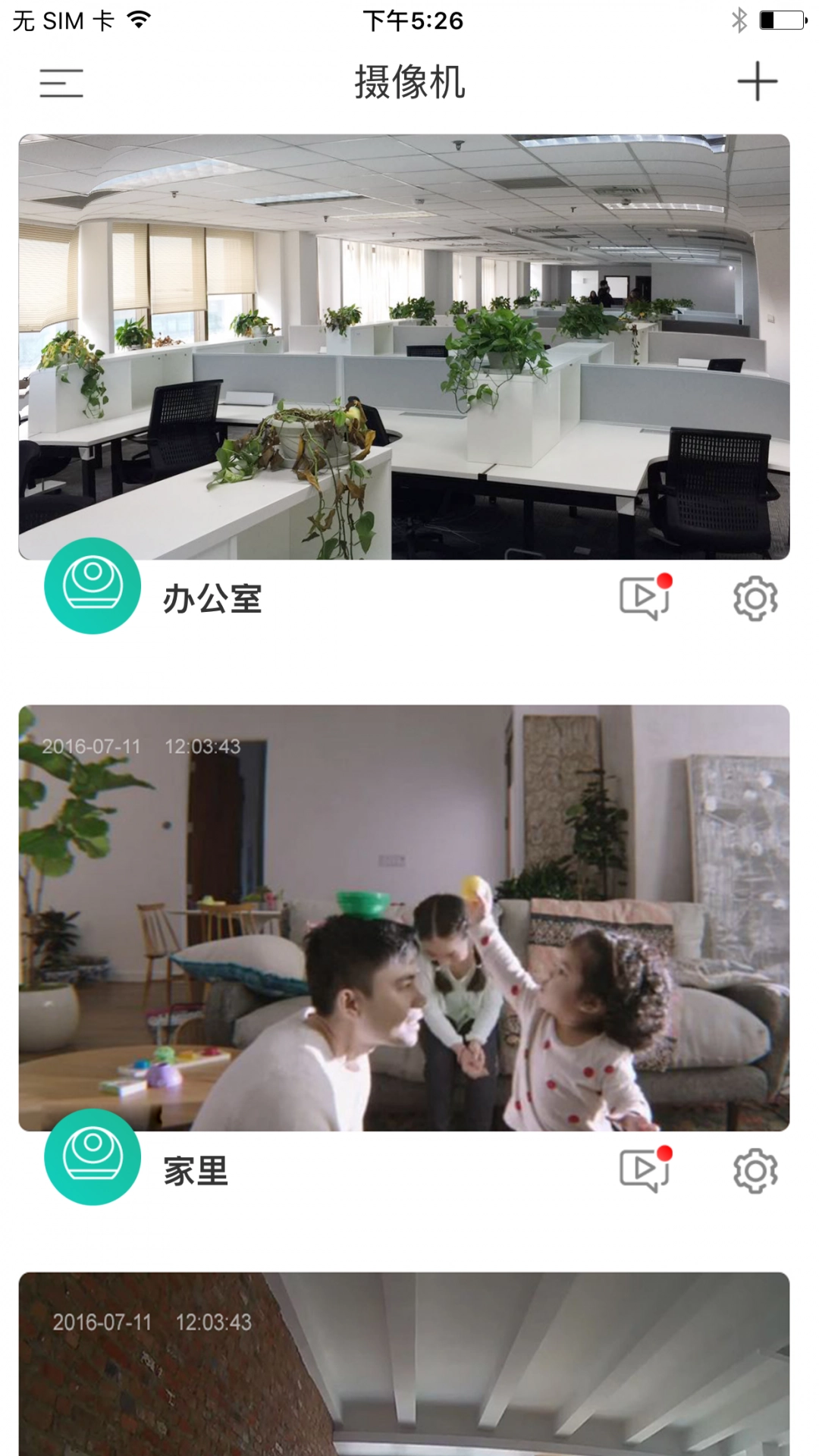Open settings gear for 办公室 camera

point(755,599)
